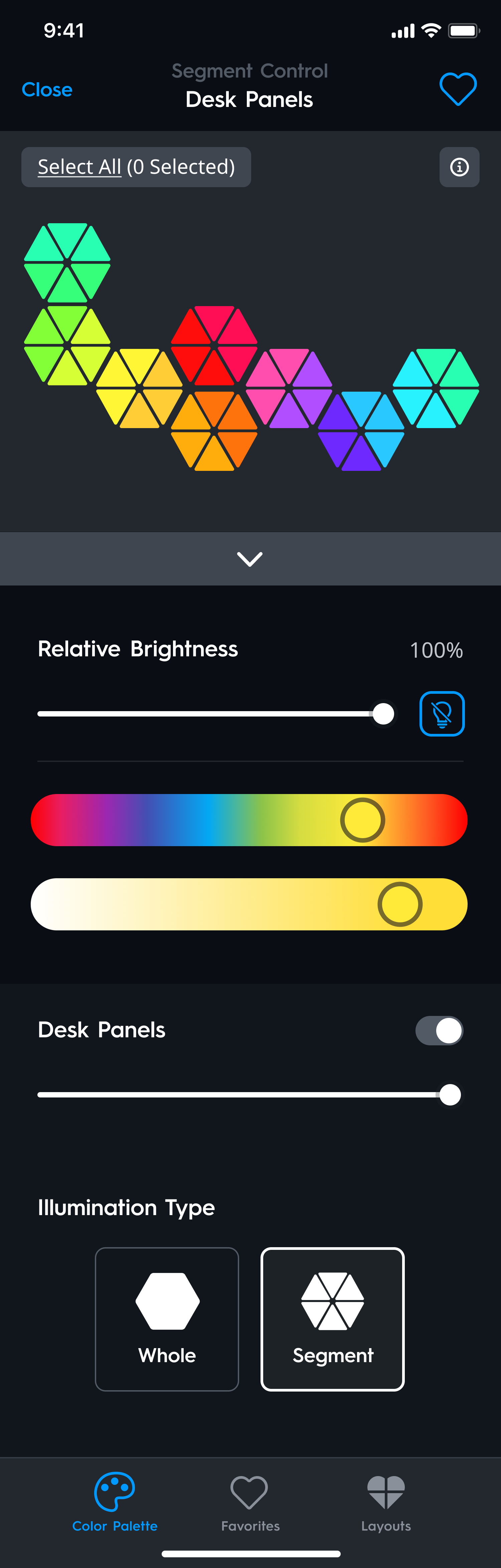Open the info icon
Viewport: 501px width, 1568px height.
pos(459,167)
